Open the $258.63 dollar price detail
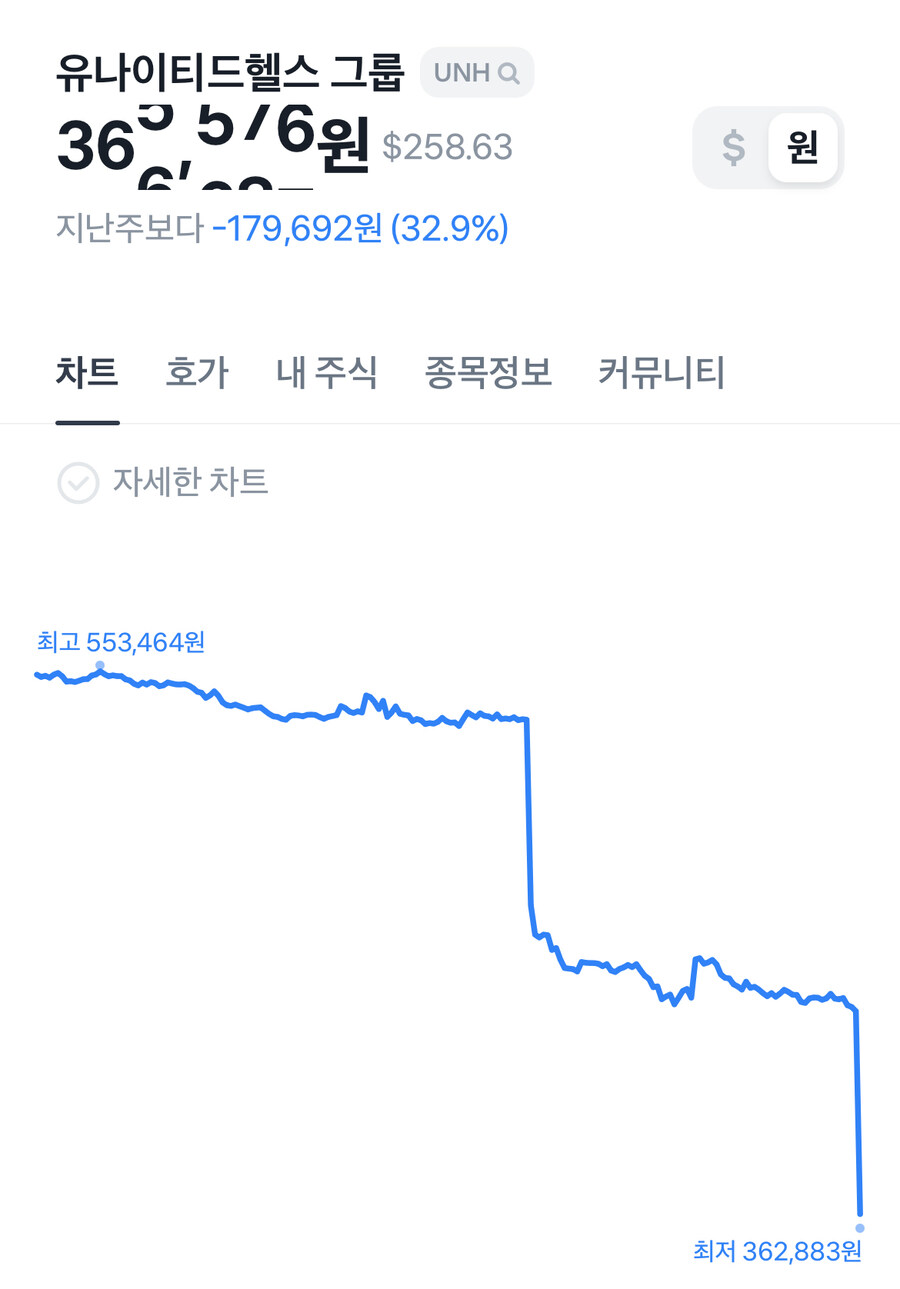900x1289 pixels. click(x=450, y=147)
